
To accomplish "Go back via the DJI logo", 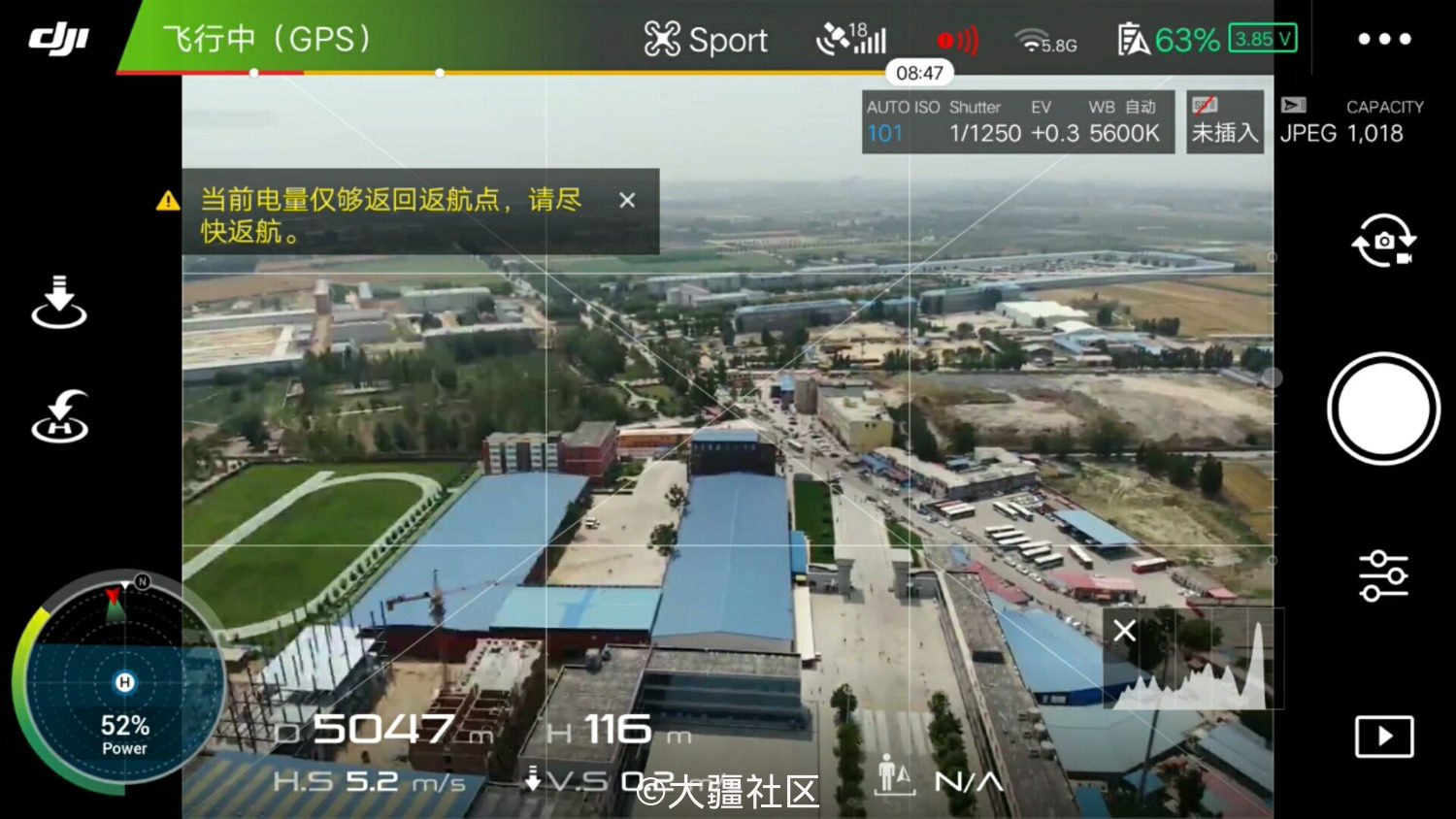I will click(x=58, y=39).
